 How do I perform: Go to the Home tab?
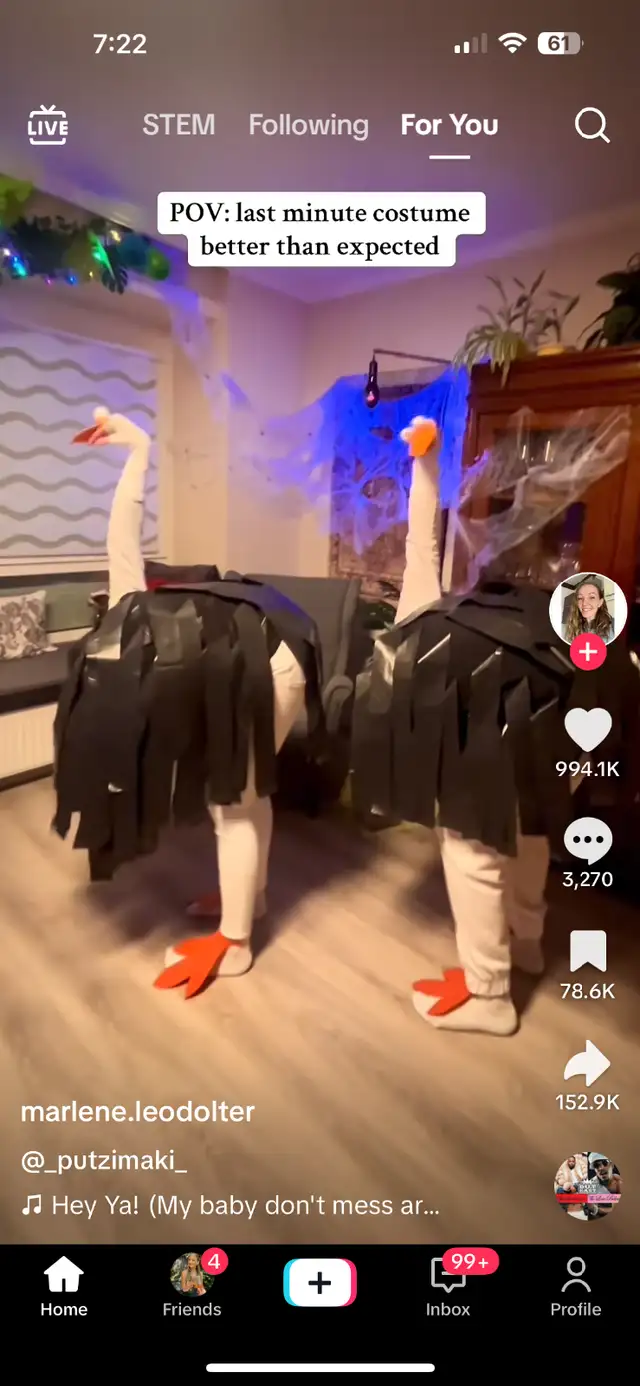(x=64, y=1287)
